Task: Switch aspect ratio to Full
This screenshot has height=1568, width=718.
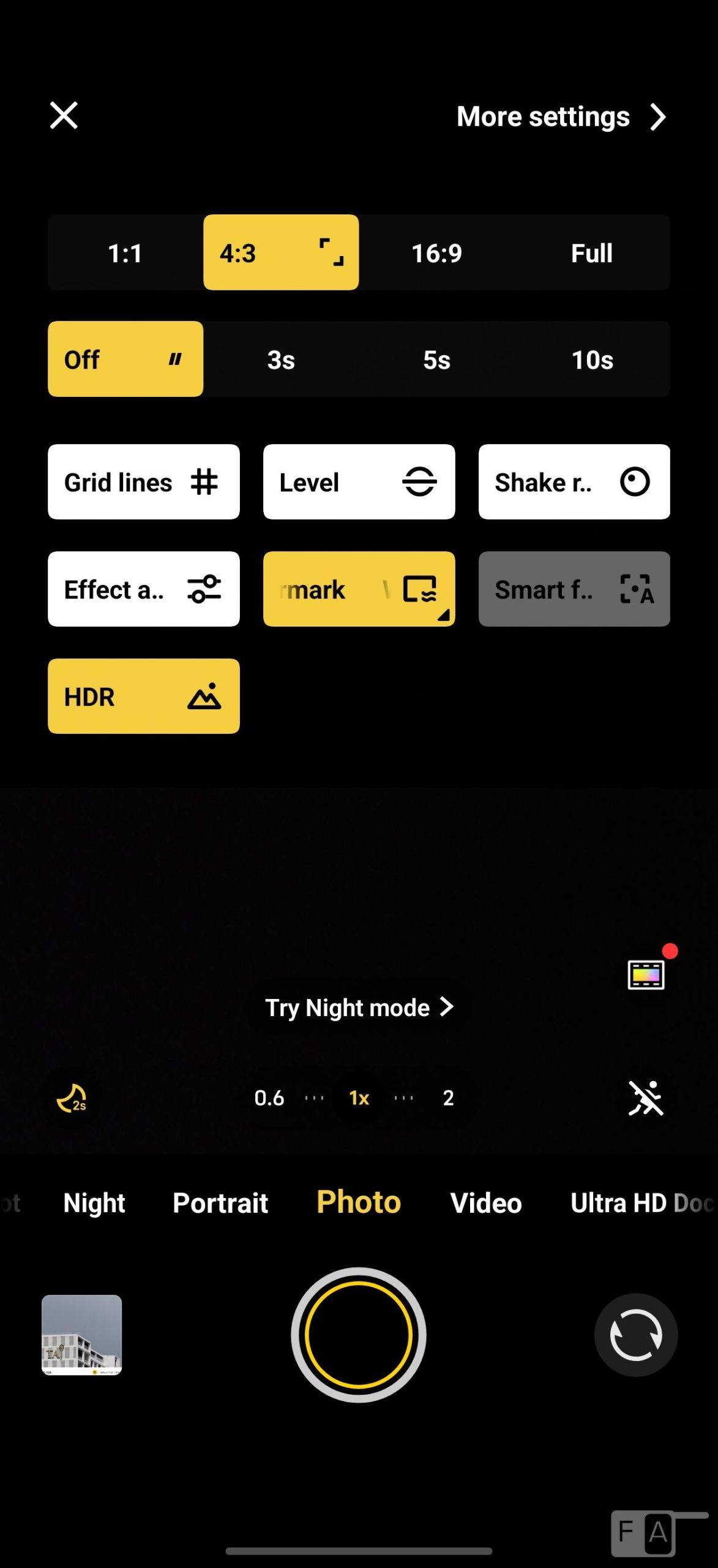Action: pyautogui.click(x=591, y=253)
